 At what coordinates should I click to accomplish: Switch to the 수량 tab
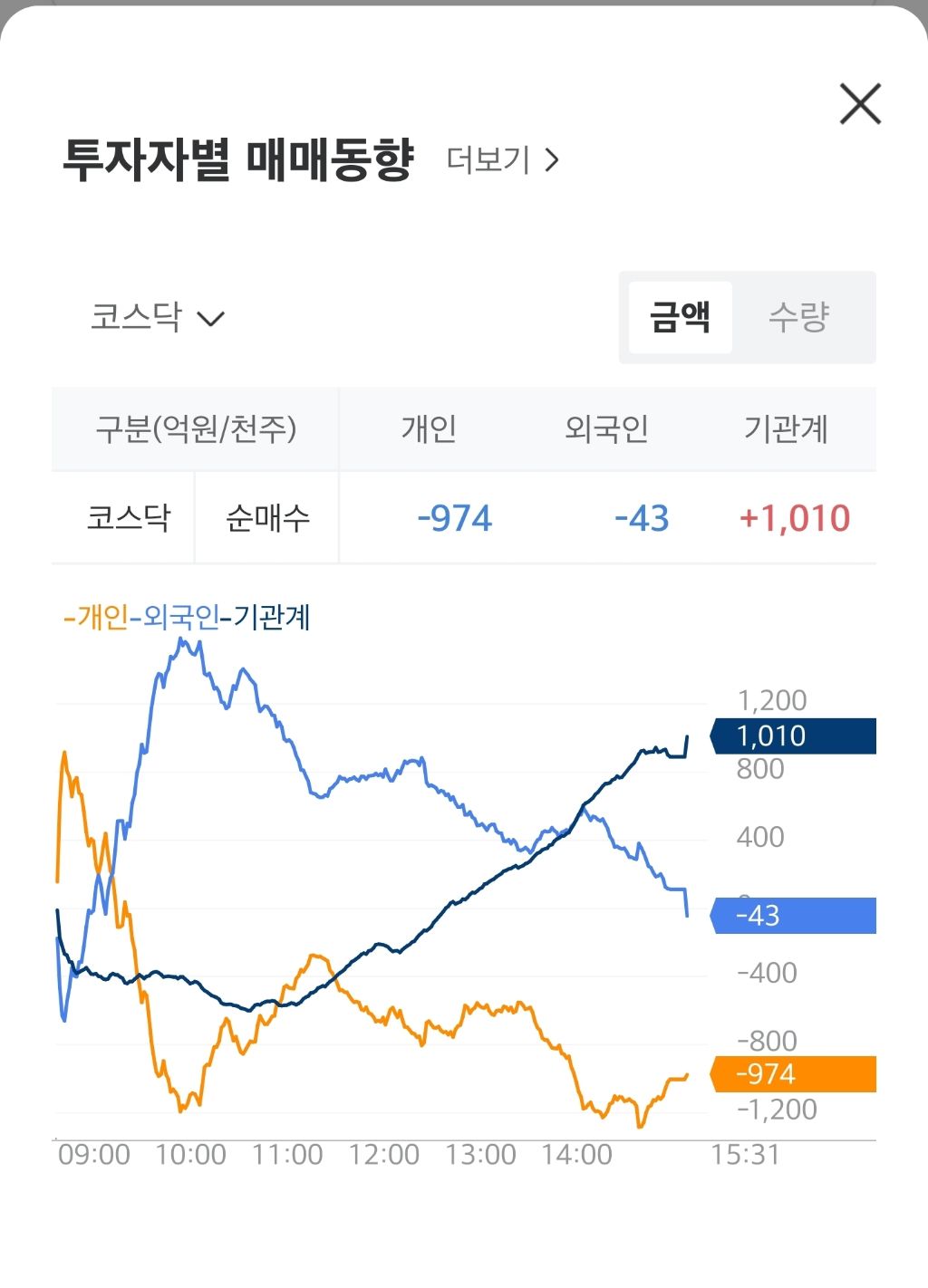point(798,317)
